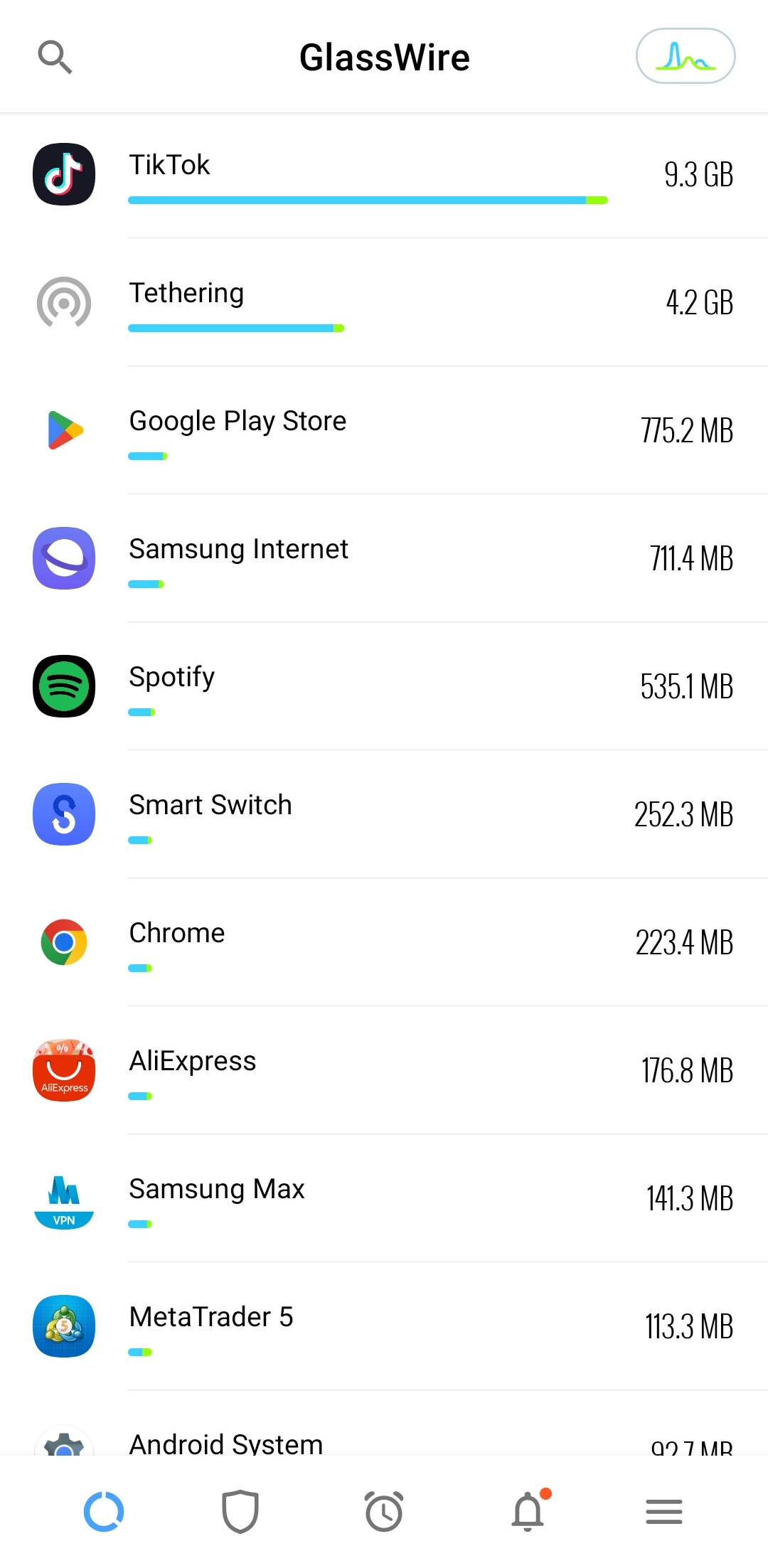Select the Samsung Internet row
This screenshot has width=768, height=1568.
coord(384,559)
